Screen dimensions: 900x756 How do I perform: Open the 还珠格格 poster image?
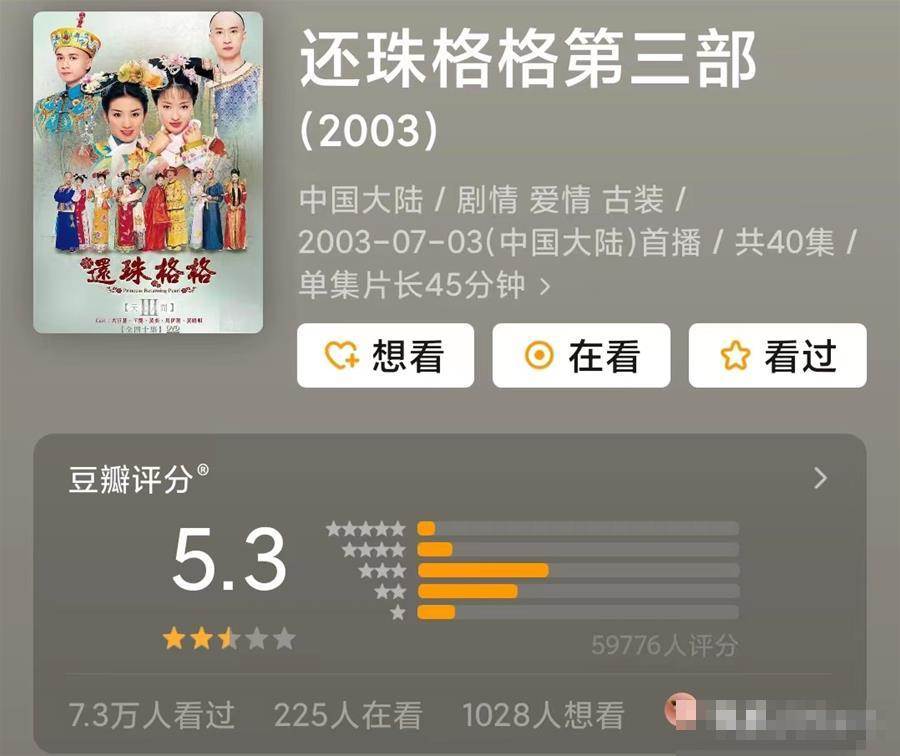(x=148, y=172)
